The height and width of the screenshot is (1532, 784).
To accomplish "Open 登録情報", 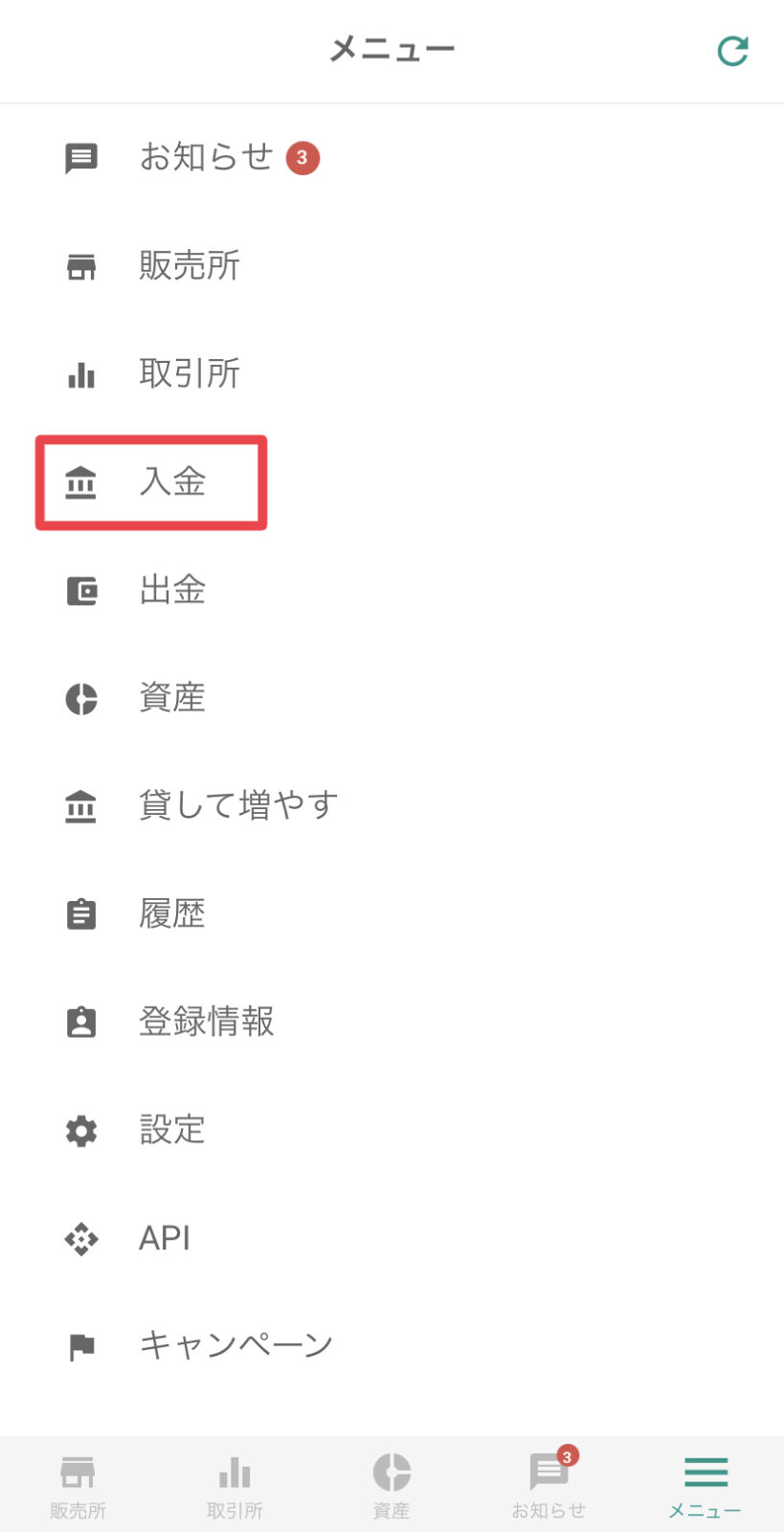I will tap(206, 1022).
